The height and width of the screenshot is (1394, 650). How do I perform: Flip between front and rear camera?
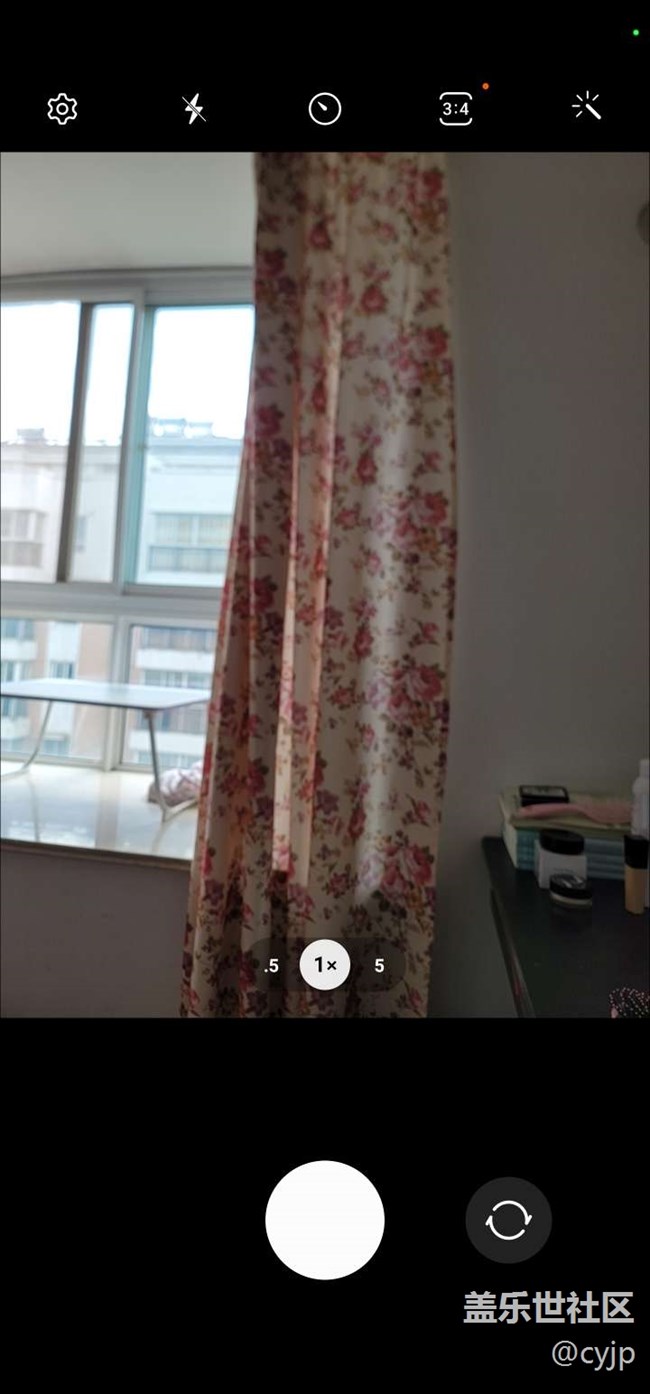[508, 1220]
